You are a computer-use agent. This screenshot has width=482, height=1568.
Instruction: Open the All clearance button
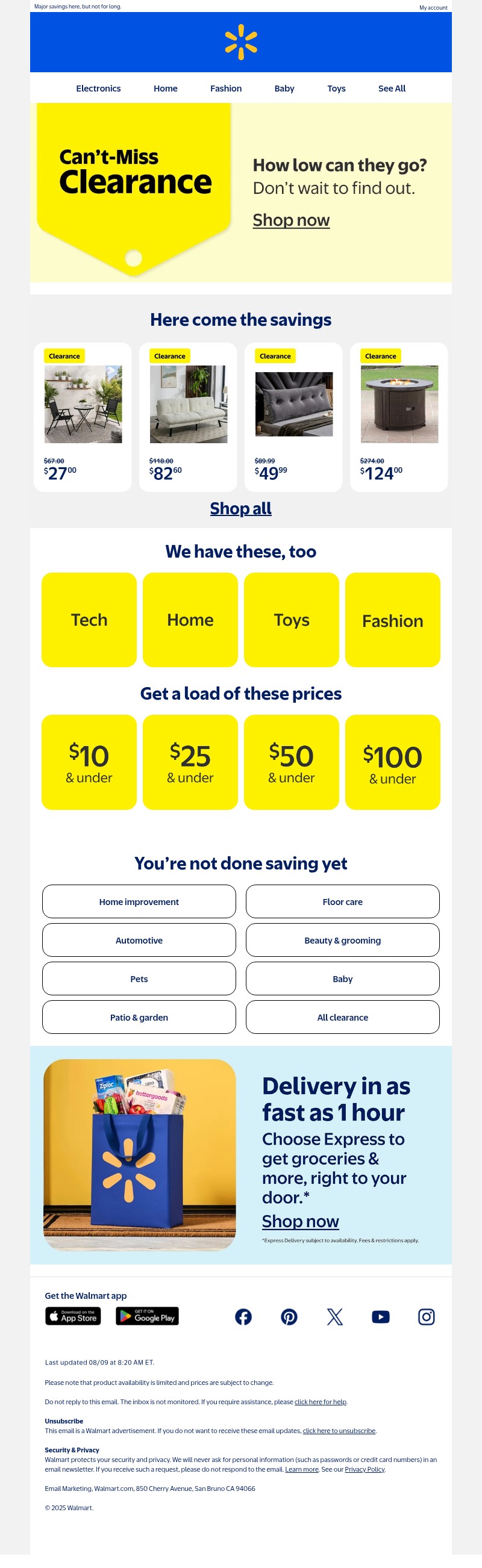[x=342, y=1017]
